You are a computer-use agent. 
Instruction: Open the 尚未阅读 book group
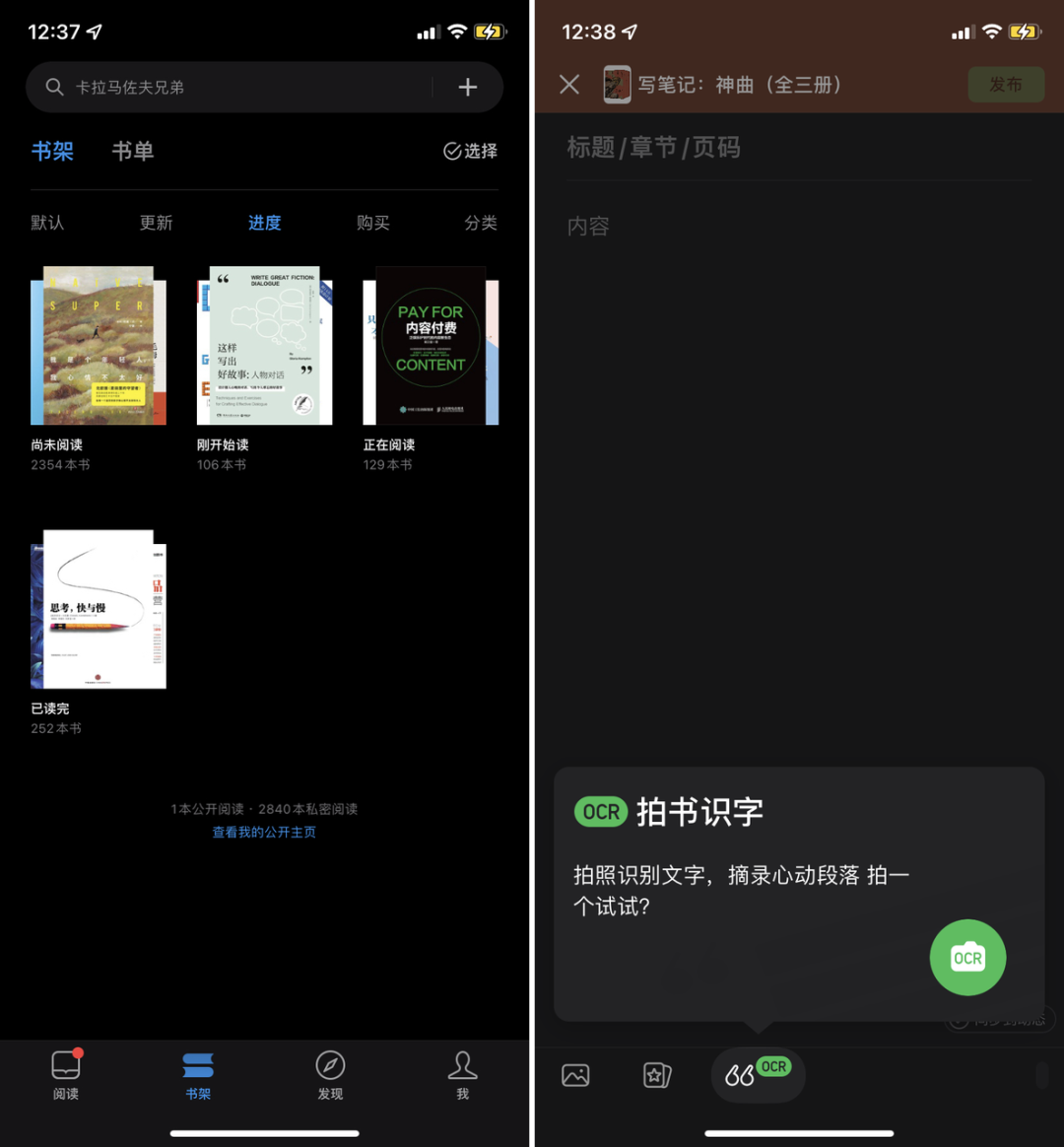[99, 346]
